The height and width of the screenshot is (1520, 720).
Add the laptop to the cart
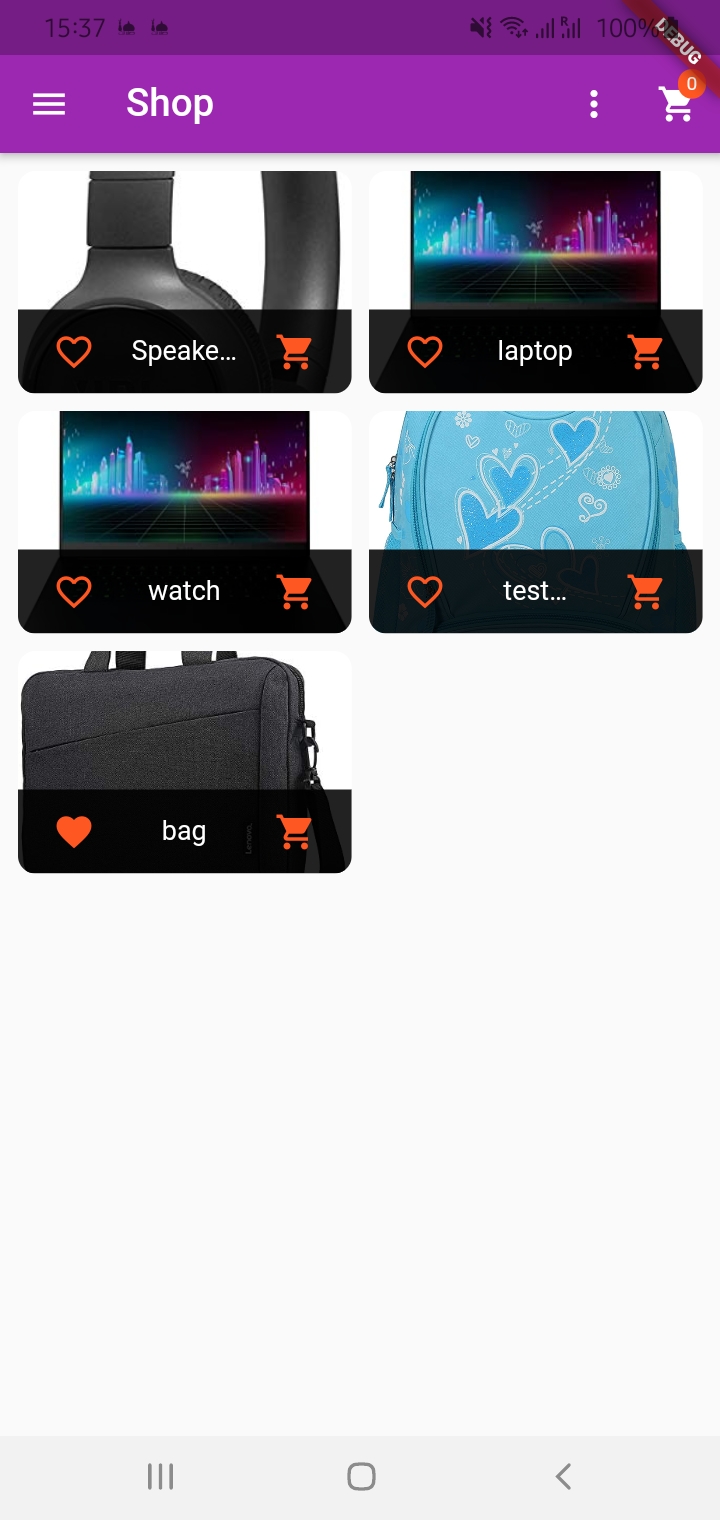pyautogui.click(x=645, y=351)
